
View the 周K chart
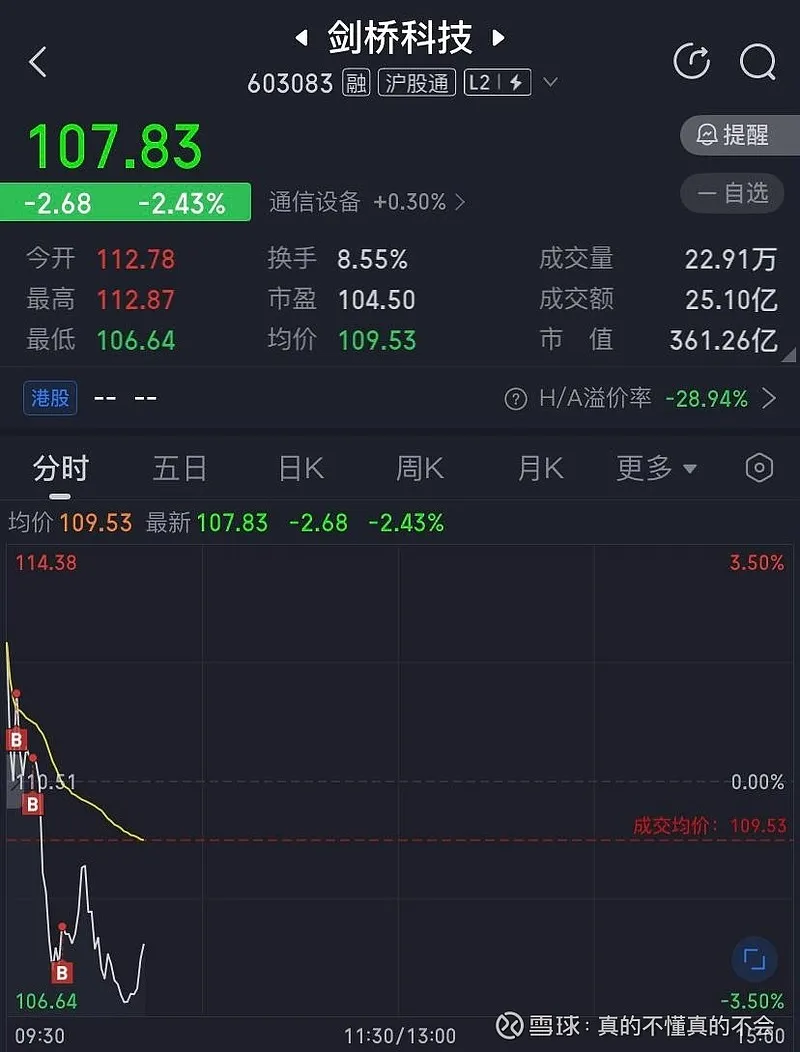coord(420,468)
